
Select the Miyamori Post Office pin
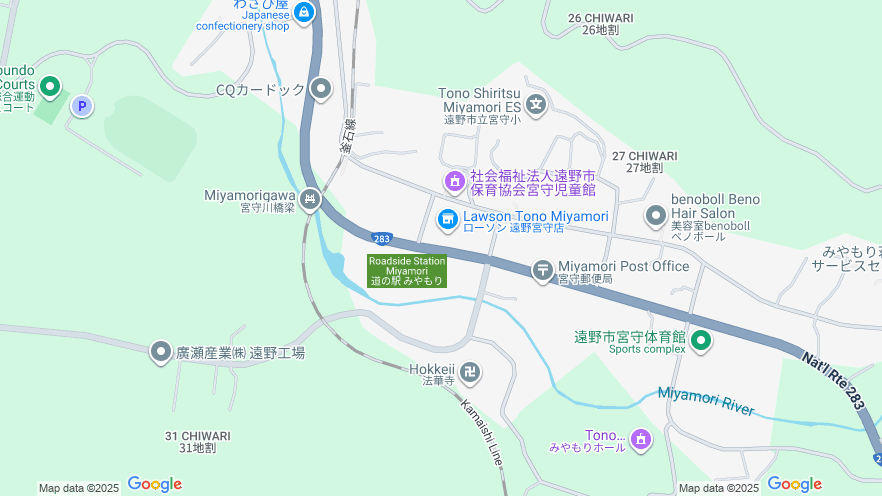tap(542, 268)
